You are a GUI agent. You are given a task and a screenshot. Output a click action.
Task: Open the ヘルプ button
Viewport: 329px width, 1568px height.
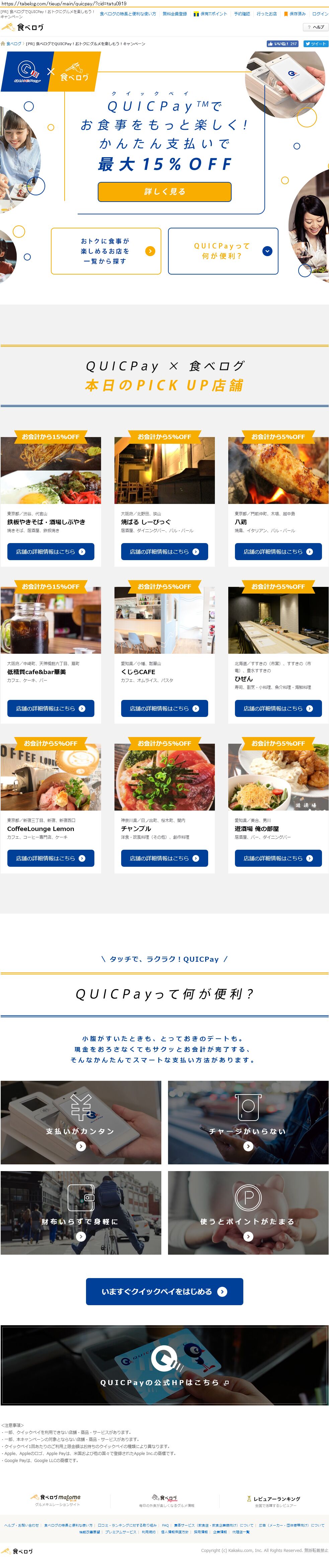[316, 27]
